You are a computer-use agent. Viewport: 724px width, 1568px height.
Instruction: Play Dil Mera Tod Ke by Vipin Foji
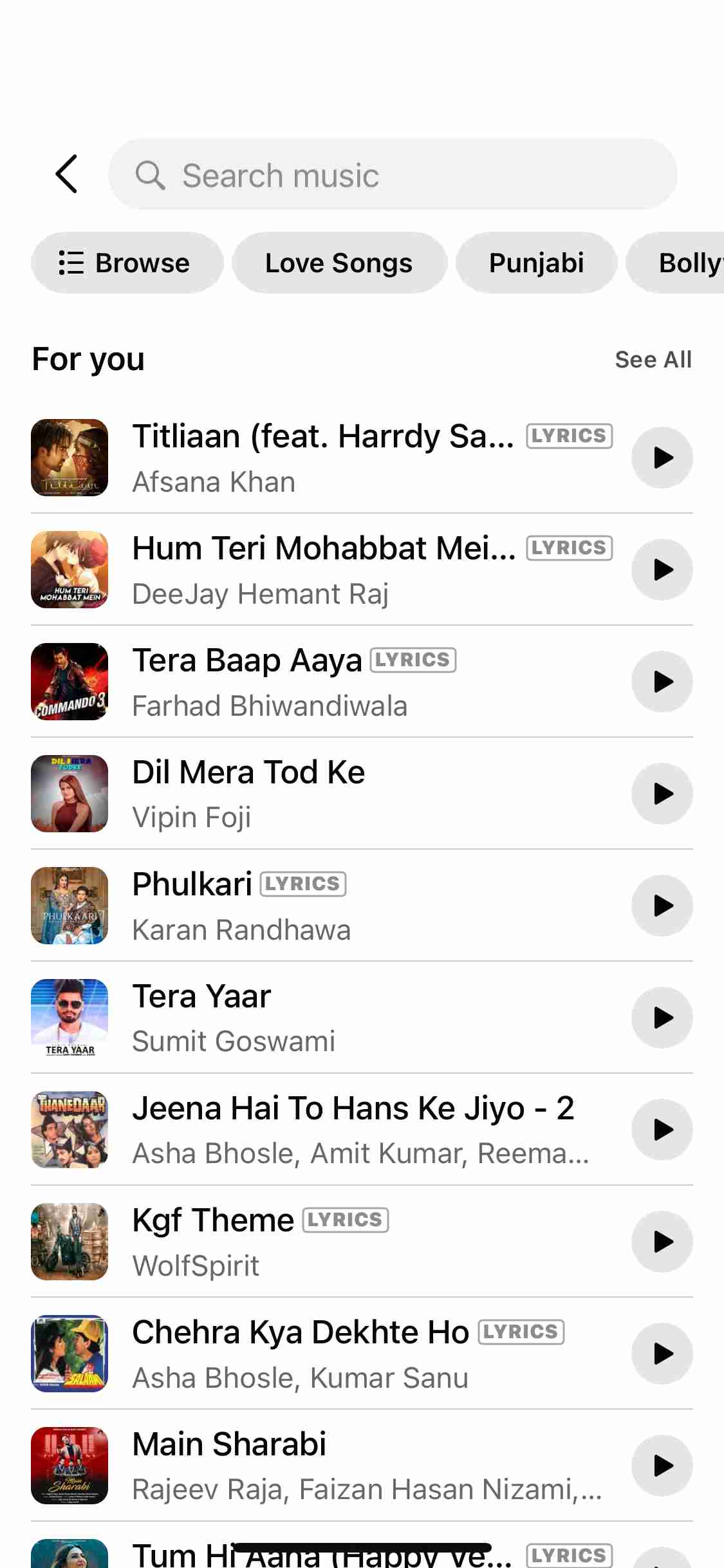(662, 794)
